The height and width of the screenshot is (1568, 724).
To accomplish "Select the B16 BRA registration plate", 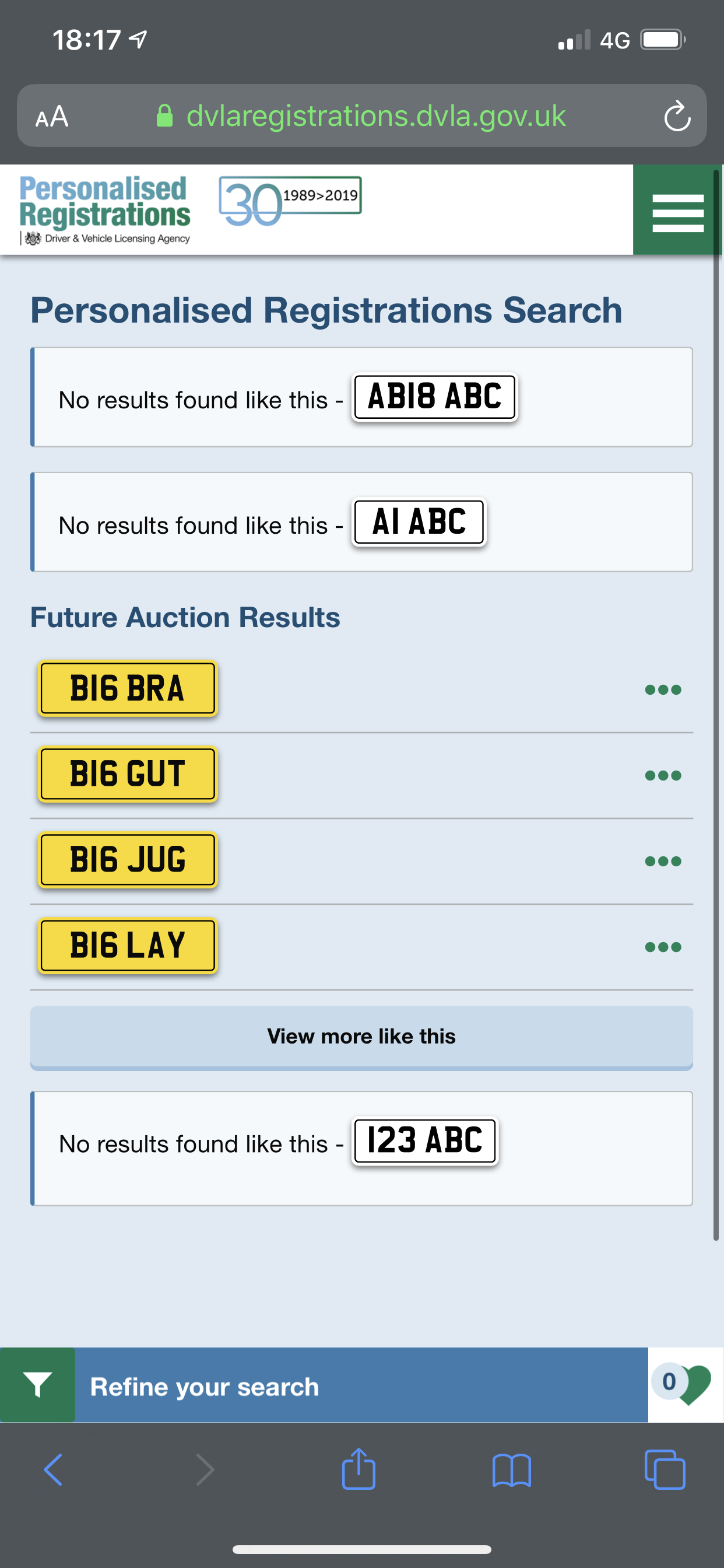I will tap(127, 688).
